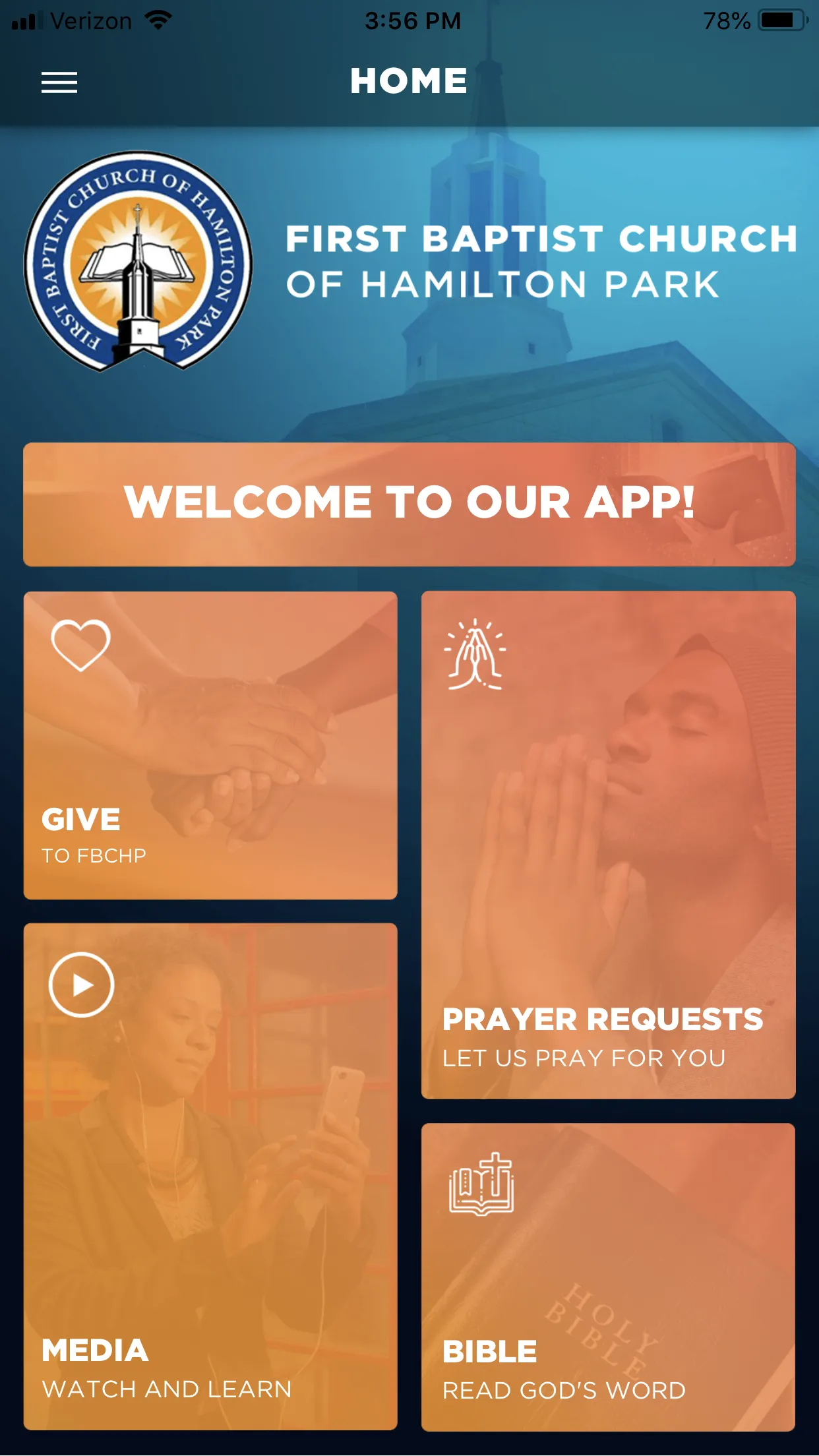The height and width of the screenshot is (1456, 819).
Task: Tap the Welcome To Our App banner
Action: coord(409,504)
